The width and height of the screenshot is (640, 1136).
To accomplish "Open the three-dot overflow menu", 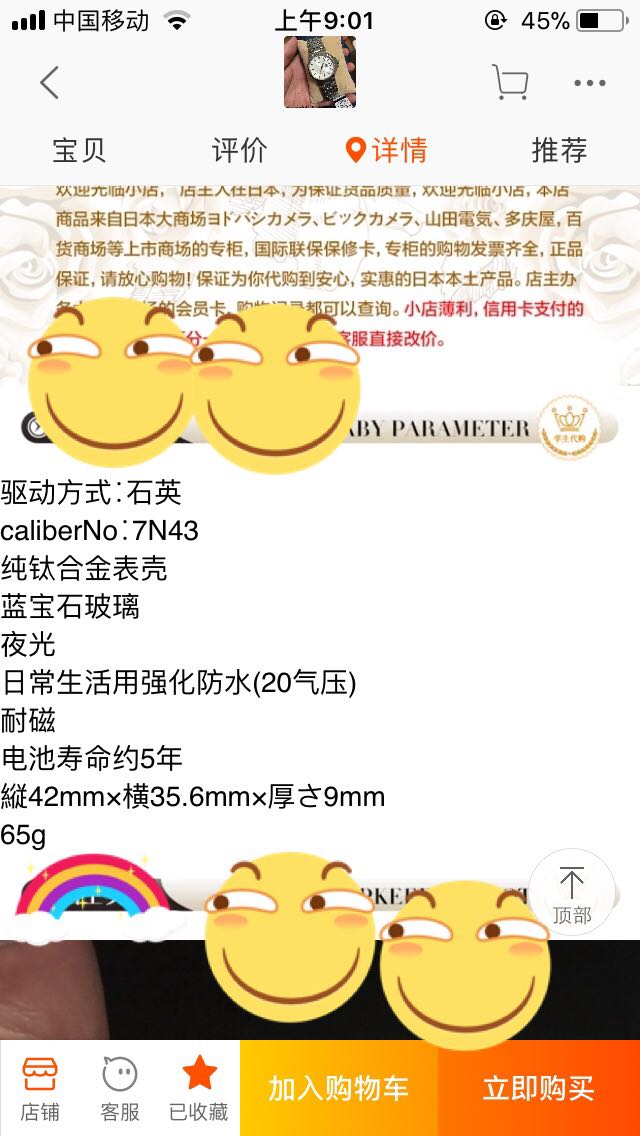I will click(589, 83).
